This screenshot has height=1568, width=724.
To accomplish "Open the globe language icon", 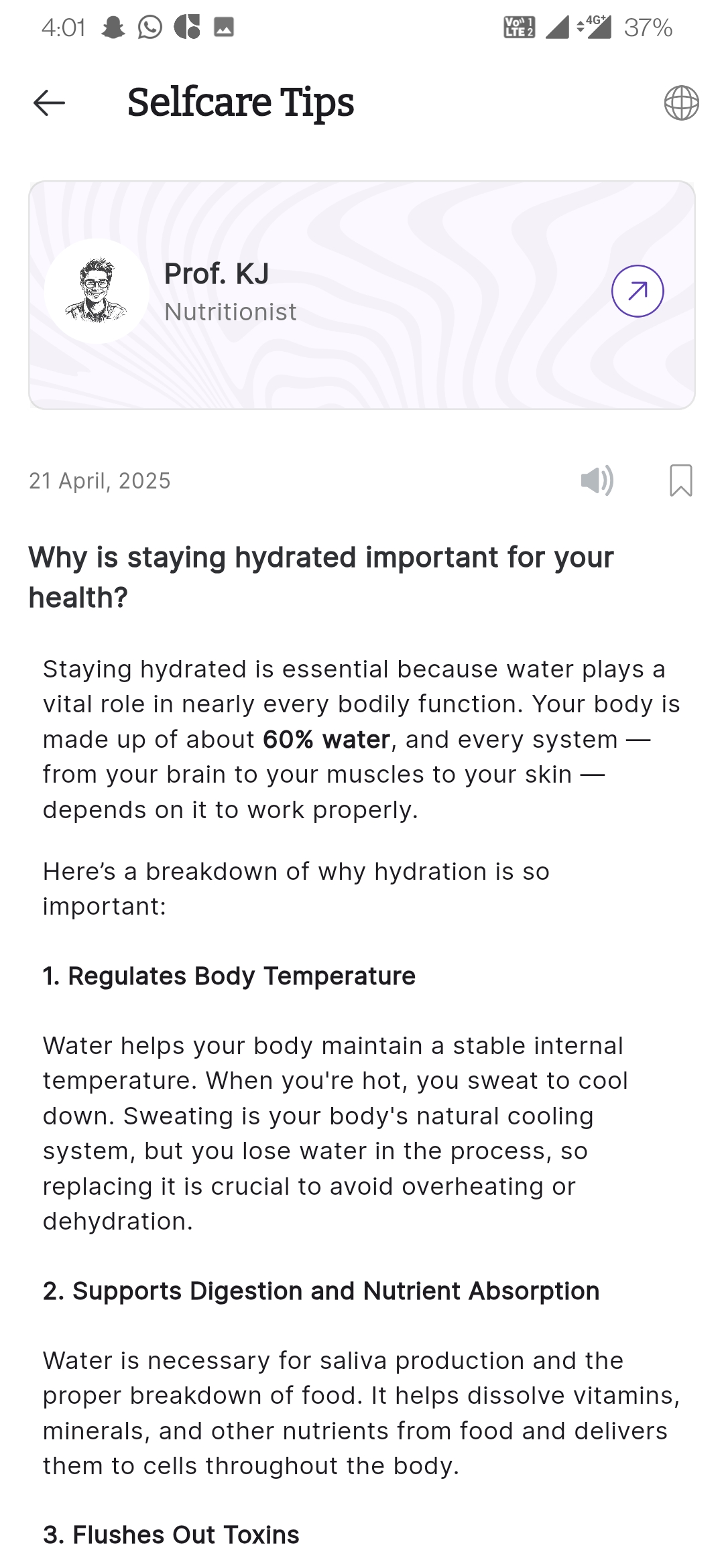I will (681, 103).
